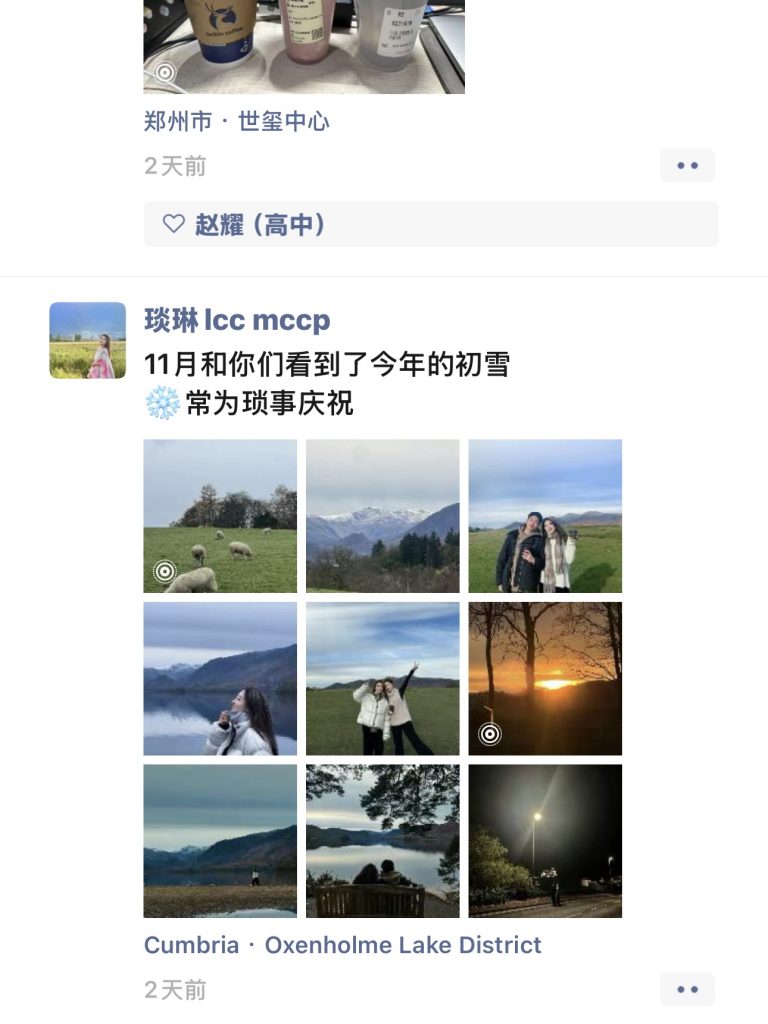Open the couple on bench photo
This screenshot has height=1024, width=768.
coord(382,841)
